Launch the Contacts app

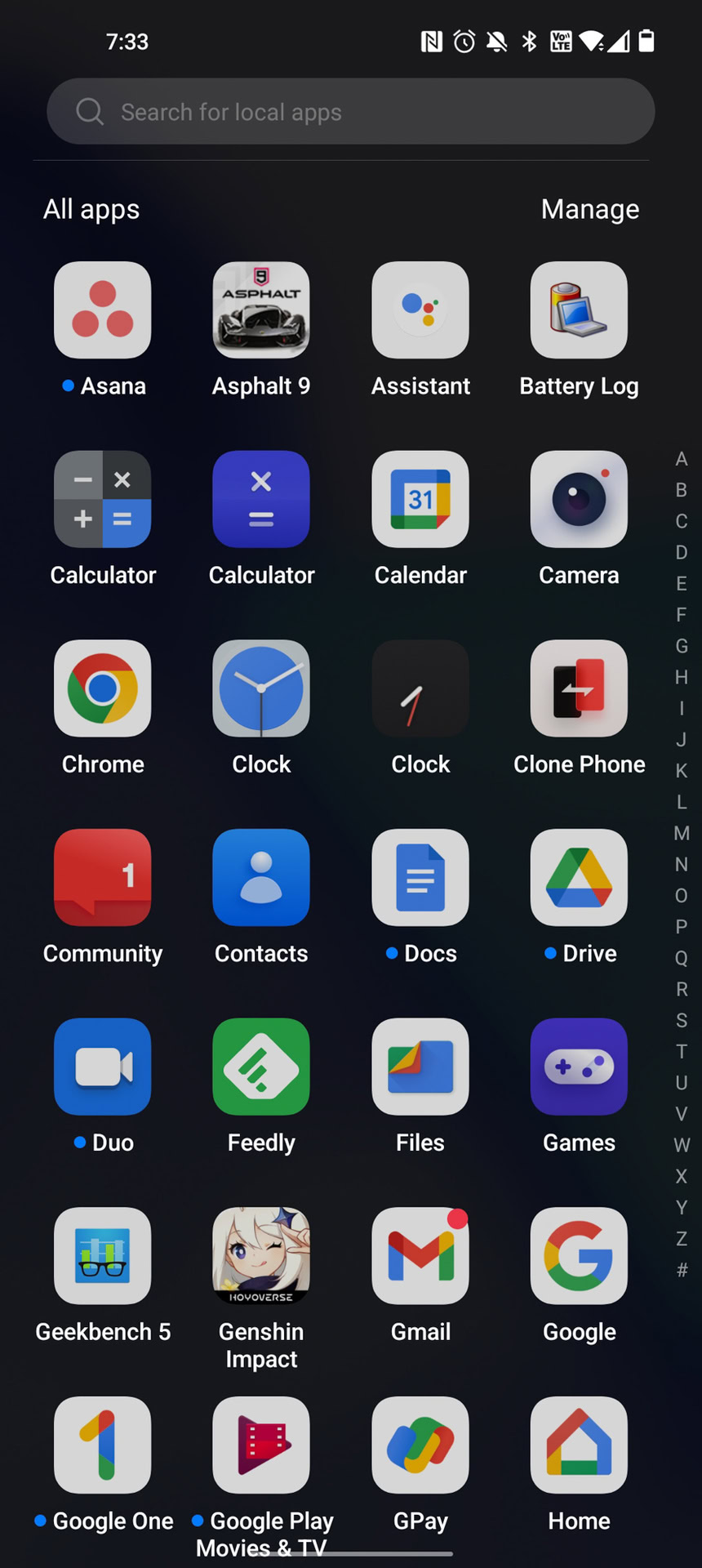point(261,877)
